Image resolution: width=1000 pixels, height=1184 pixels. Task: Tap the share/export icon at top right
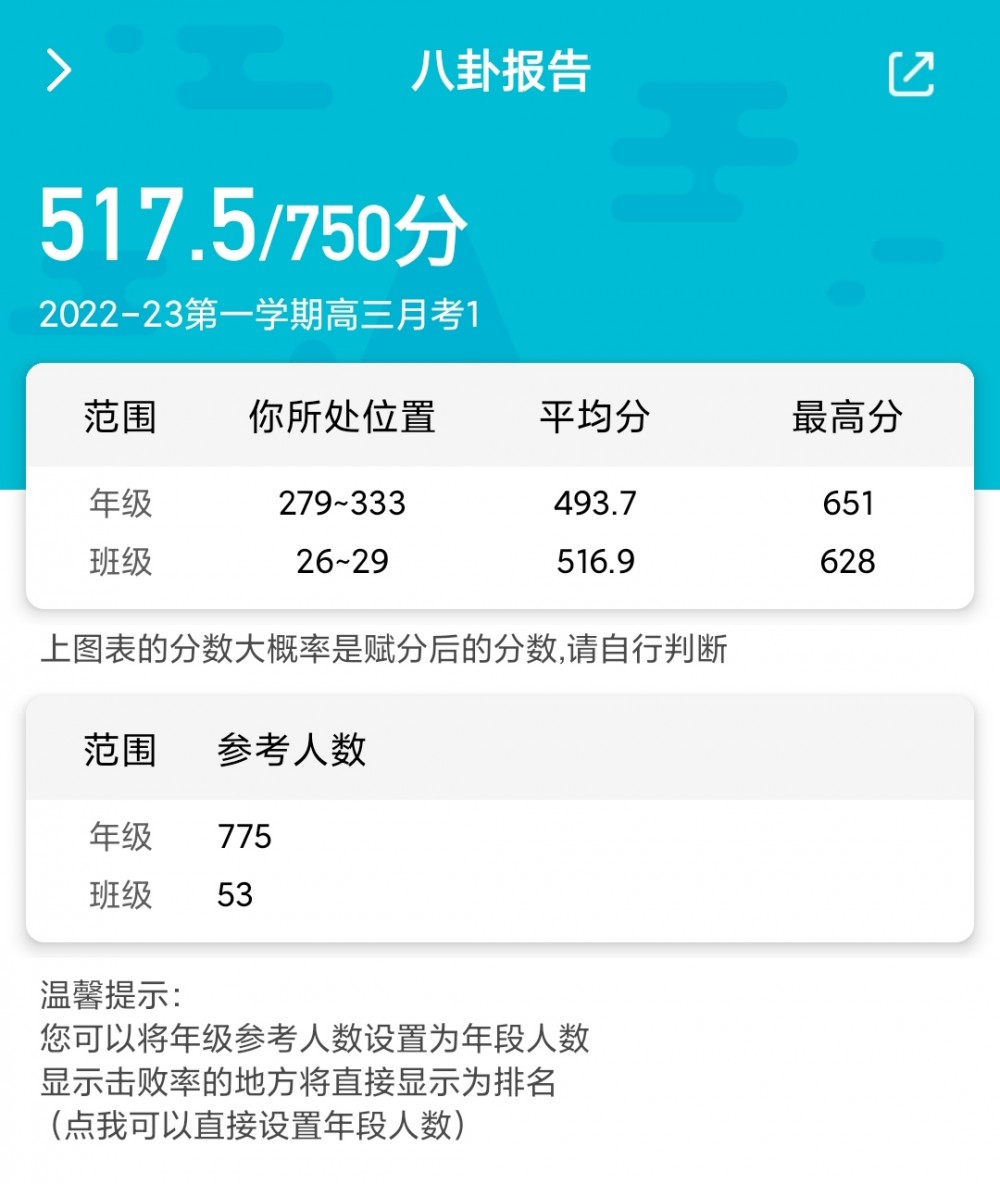913,74
